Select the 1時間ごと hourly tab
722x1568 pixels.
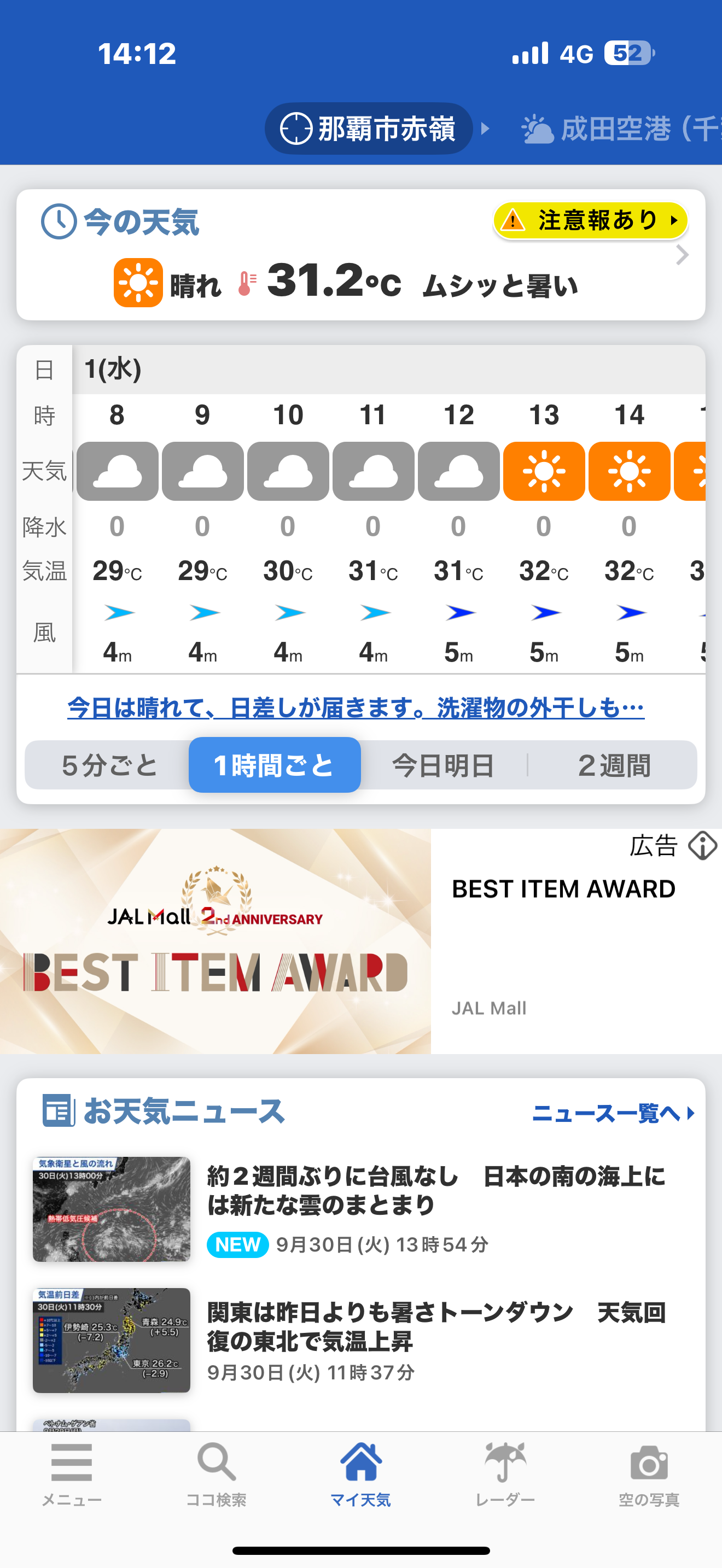275,765
